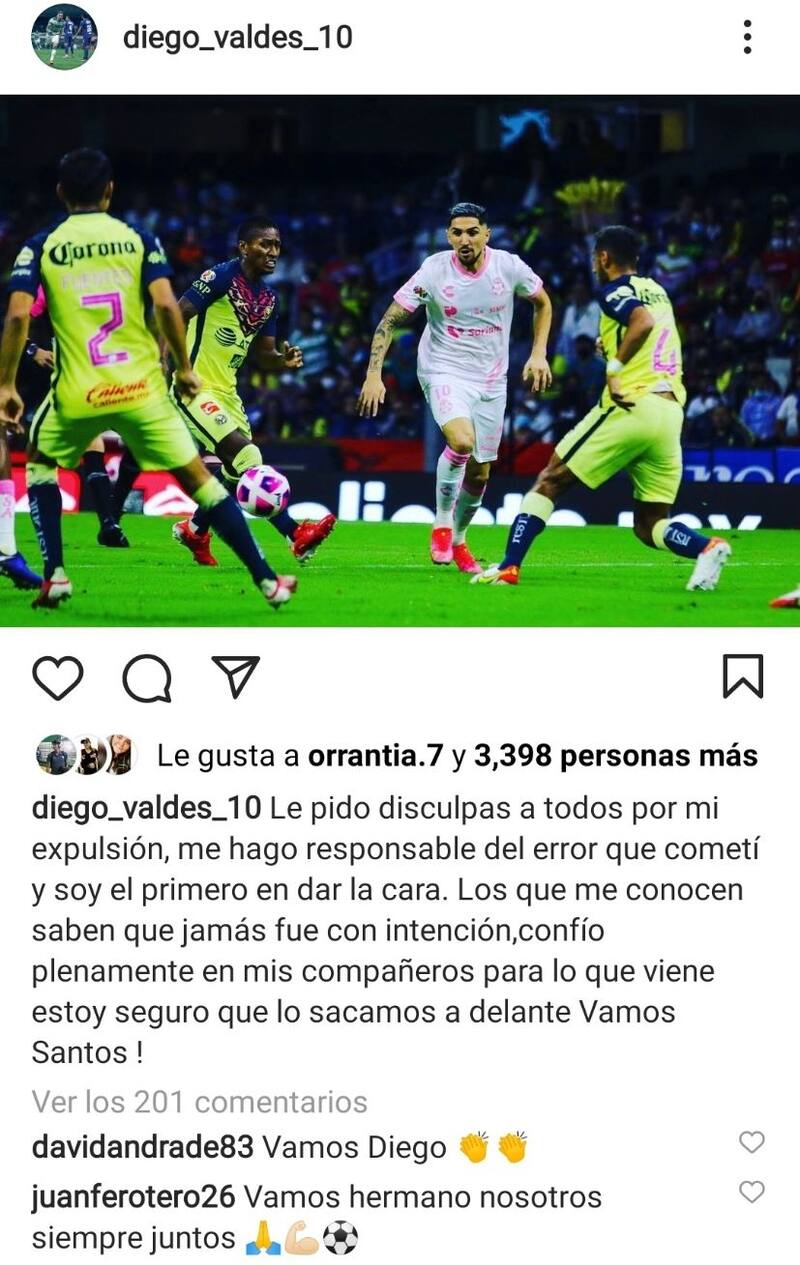
Task: Open the comment bubble icon
Action: (x=147, y=679)
